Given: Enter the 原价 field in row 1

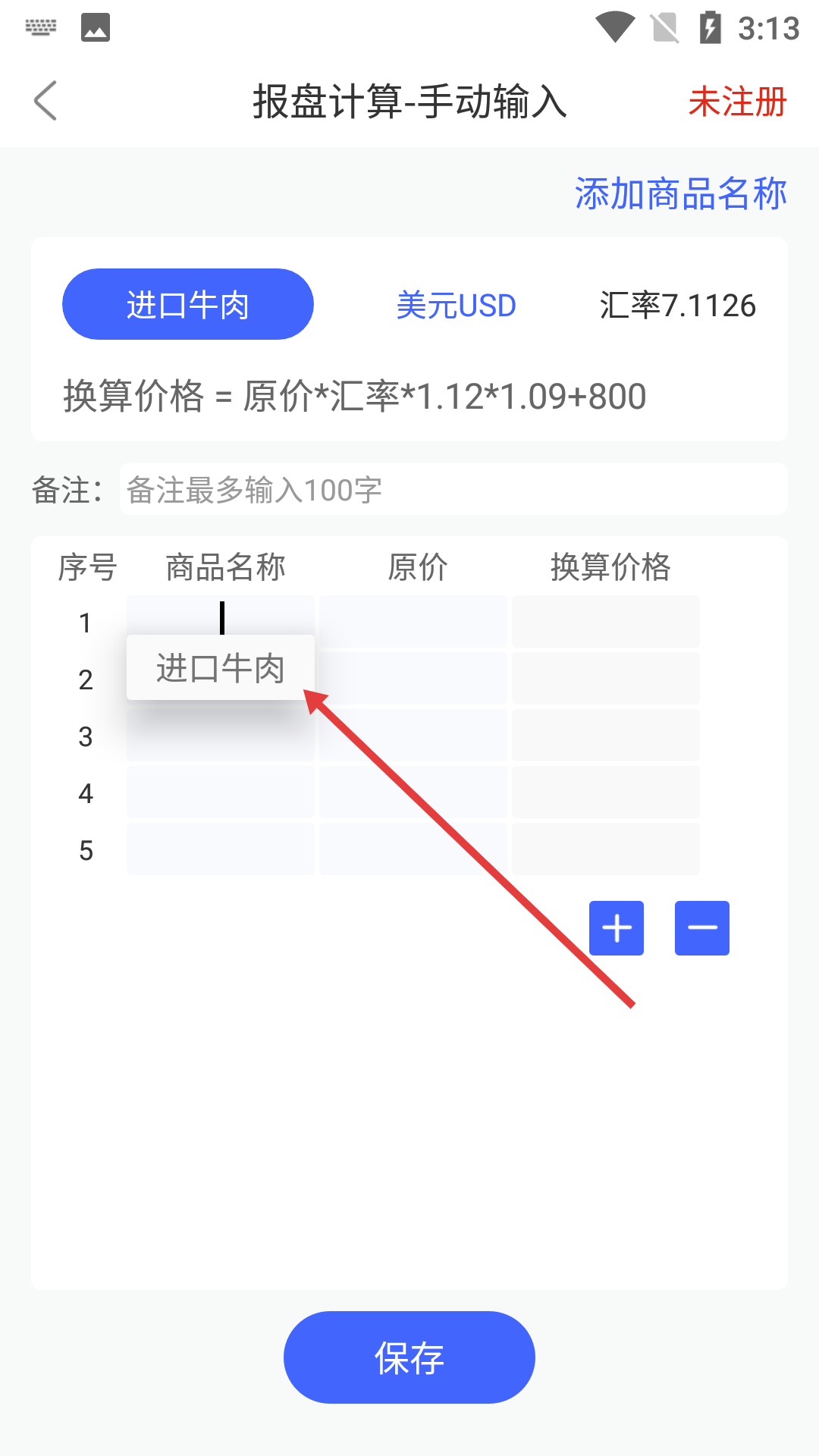Looking at the screenshot, I should (413, 622).
